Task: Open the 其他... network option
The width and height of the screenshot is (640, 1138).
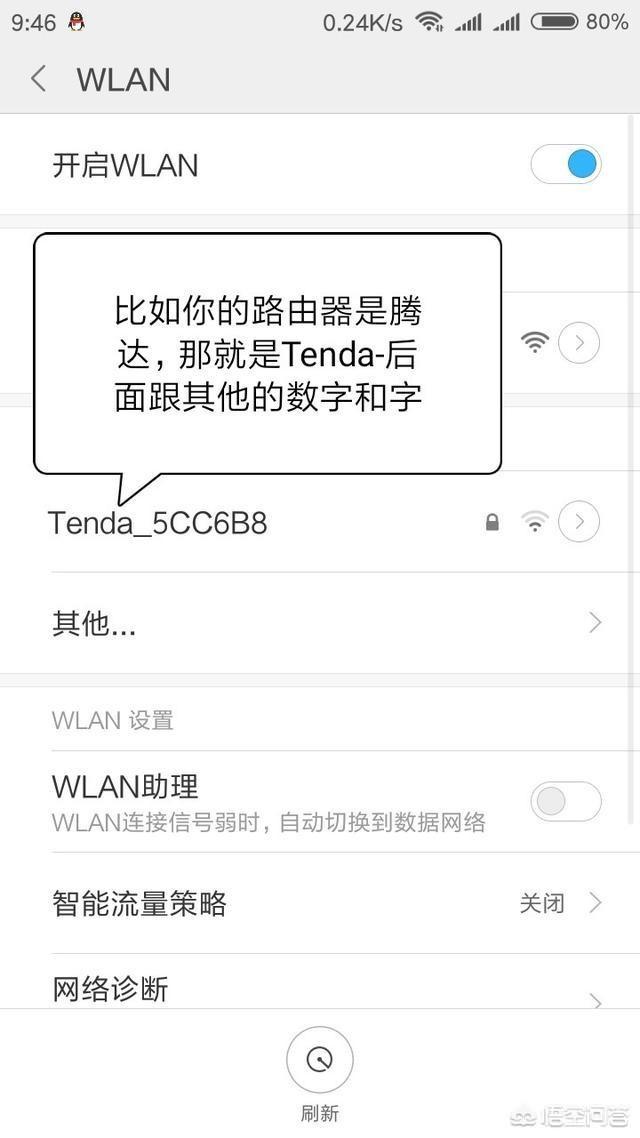Action: [320, 623]
